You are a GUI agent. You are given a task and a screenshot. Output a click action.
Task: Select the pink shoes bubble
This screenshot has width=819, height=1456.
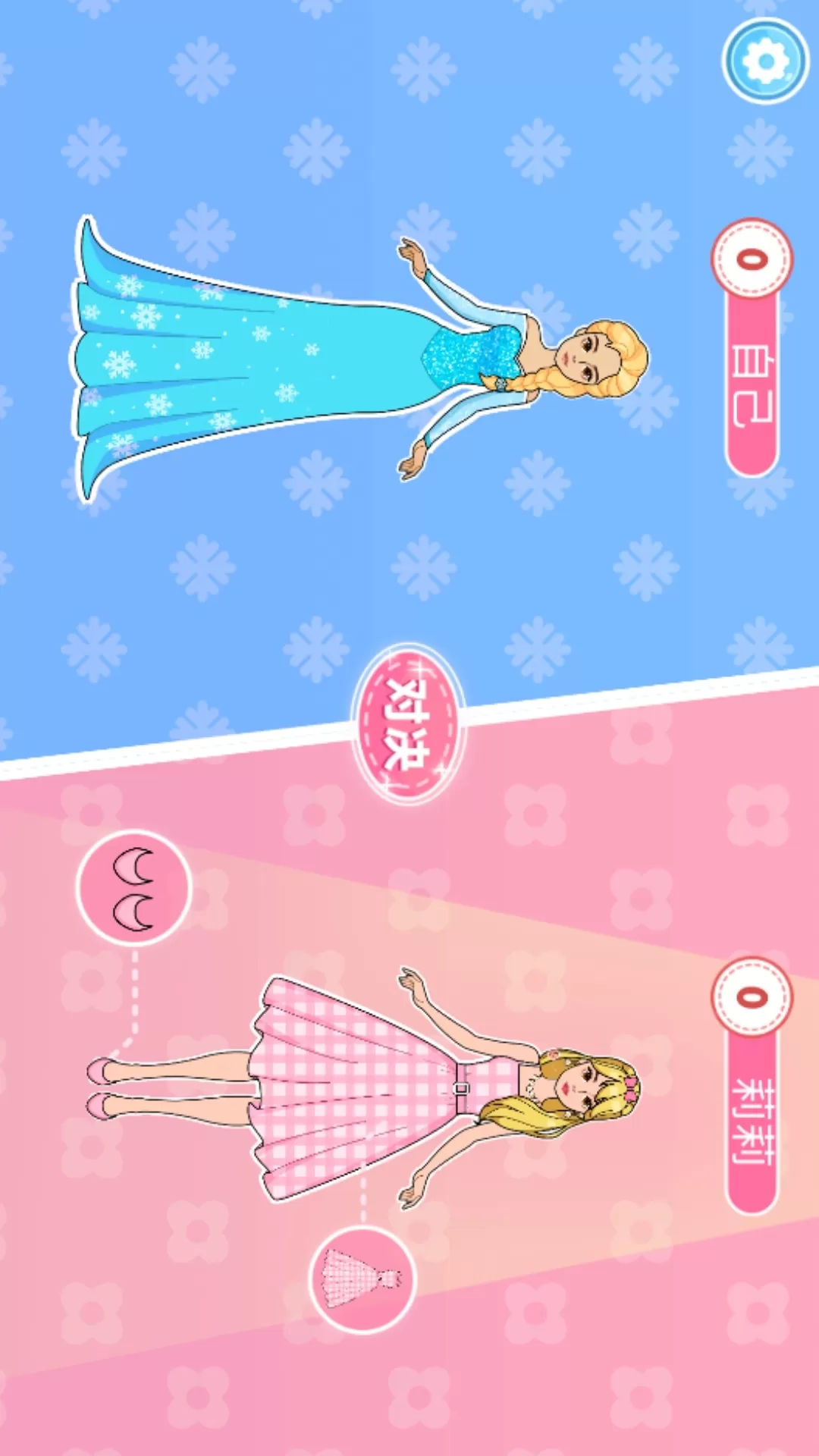pos(134,888)
